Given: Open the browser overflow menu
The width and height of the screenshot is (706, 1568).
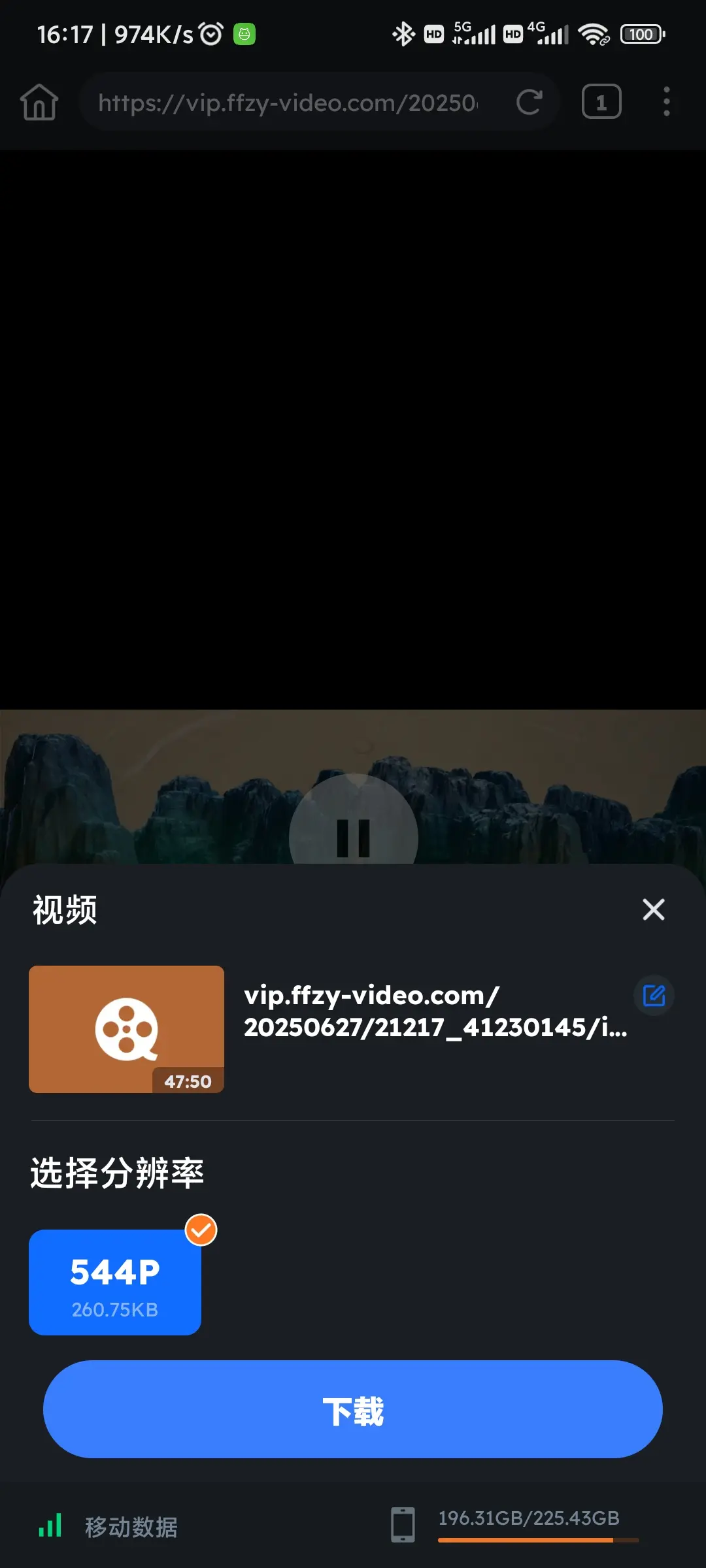Looking at the screenshot, I should click(x=666, y=102).
